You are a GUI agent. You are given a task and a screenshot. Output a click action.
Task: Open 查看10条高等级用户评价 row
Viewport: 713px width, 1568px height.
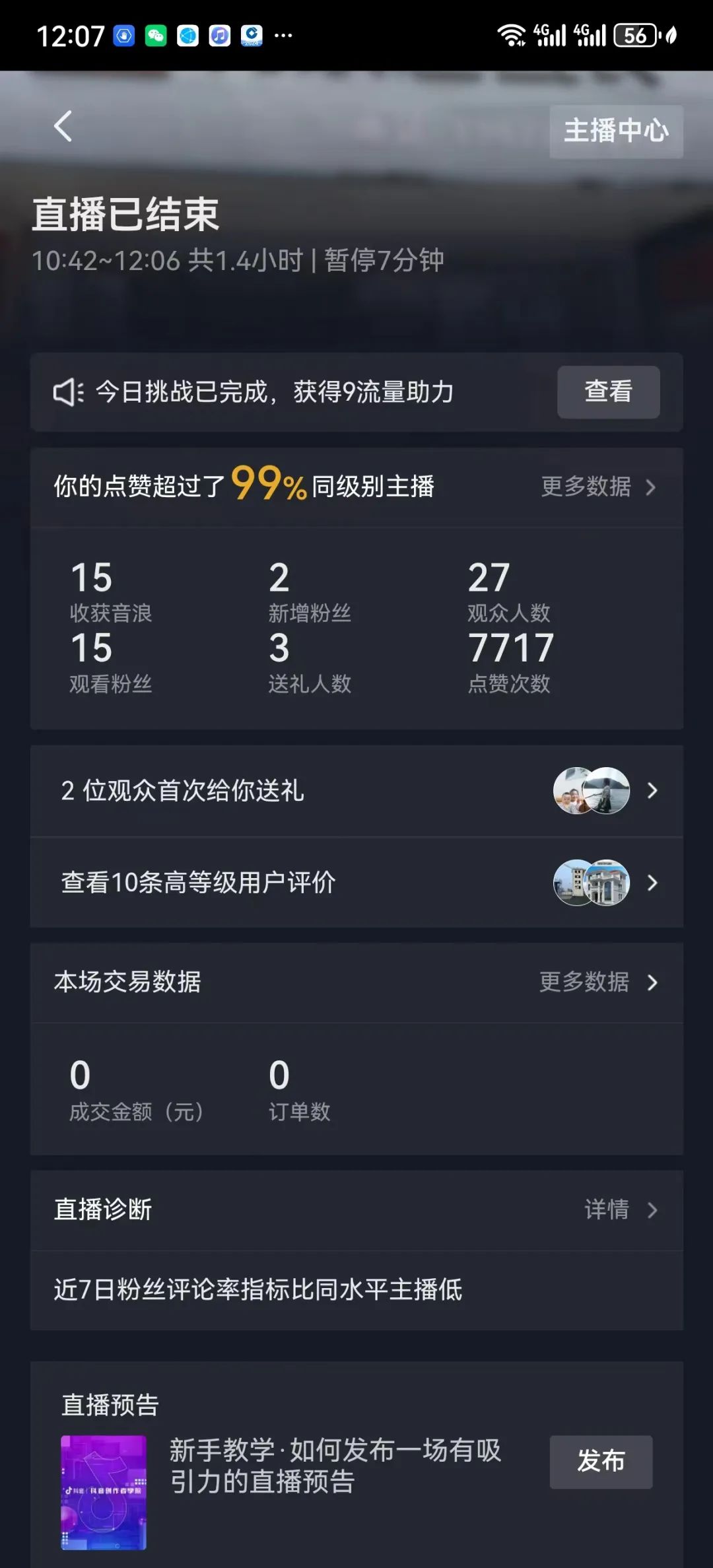[x=356, y=883]
